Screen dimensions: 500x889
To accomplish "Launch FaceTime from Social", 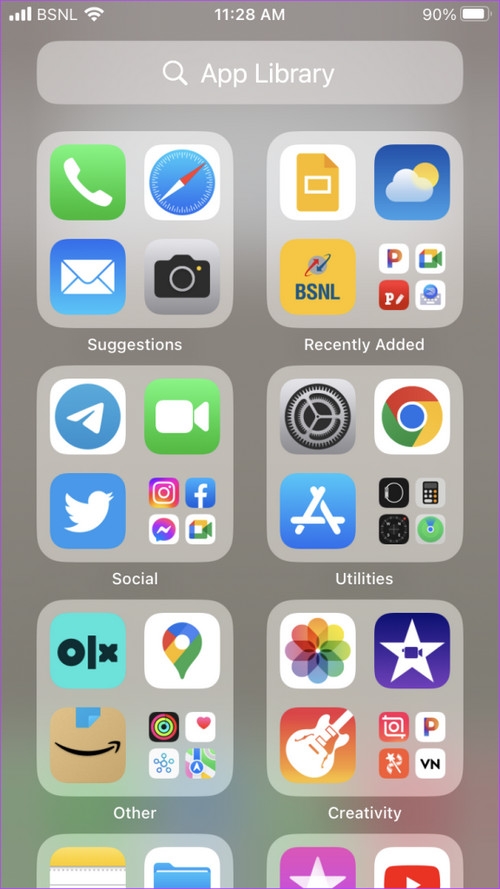I will (x=182, y=416).
